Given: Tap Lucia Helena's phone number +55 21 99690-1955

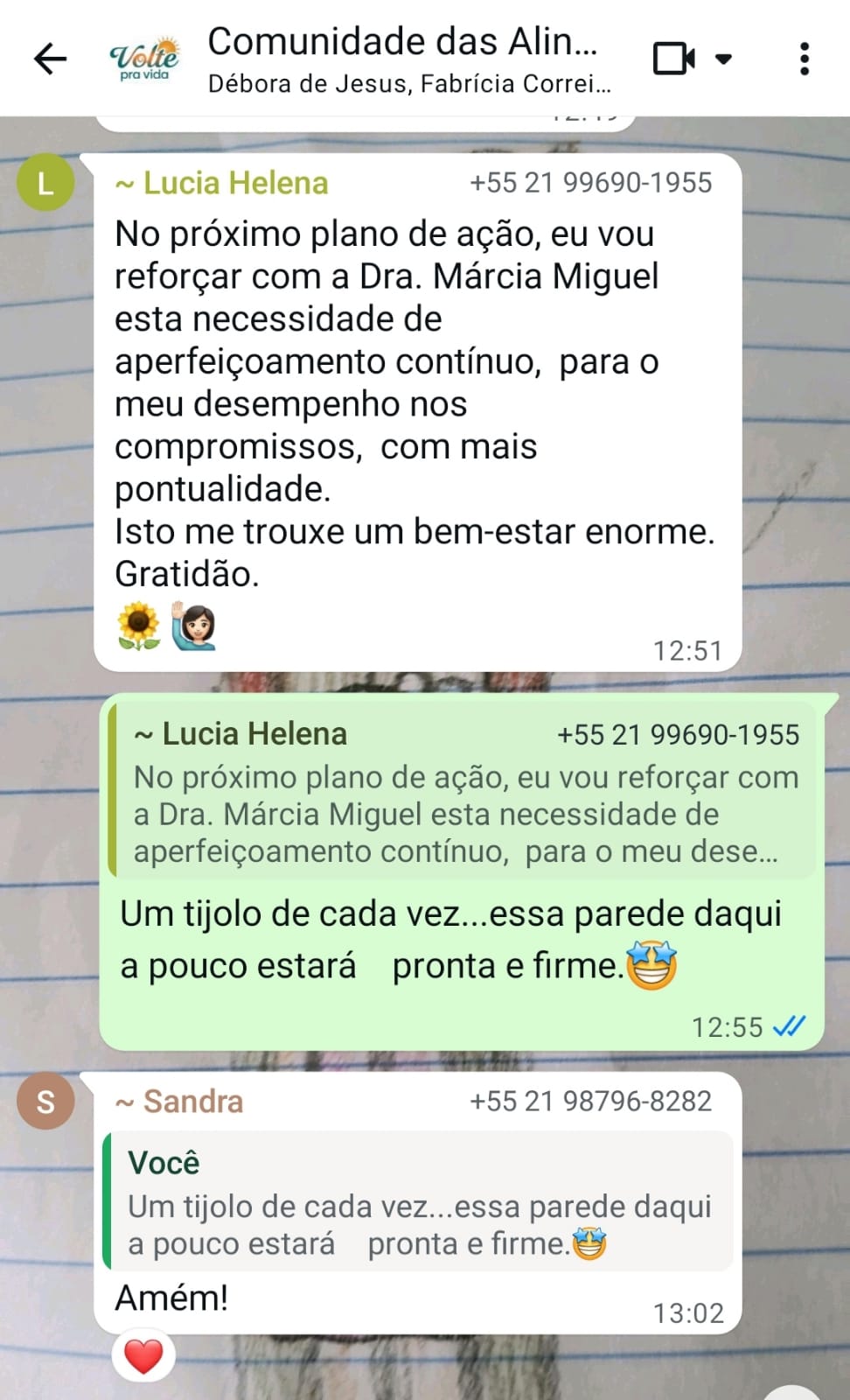Looking at the screenshot, I should (x=590, y=183).
